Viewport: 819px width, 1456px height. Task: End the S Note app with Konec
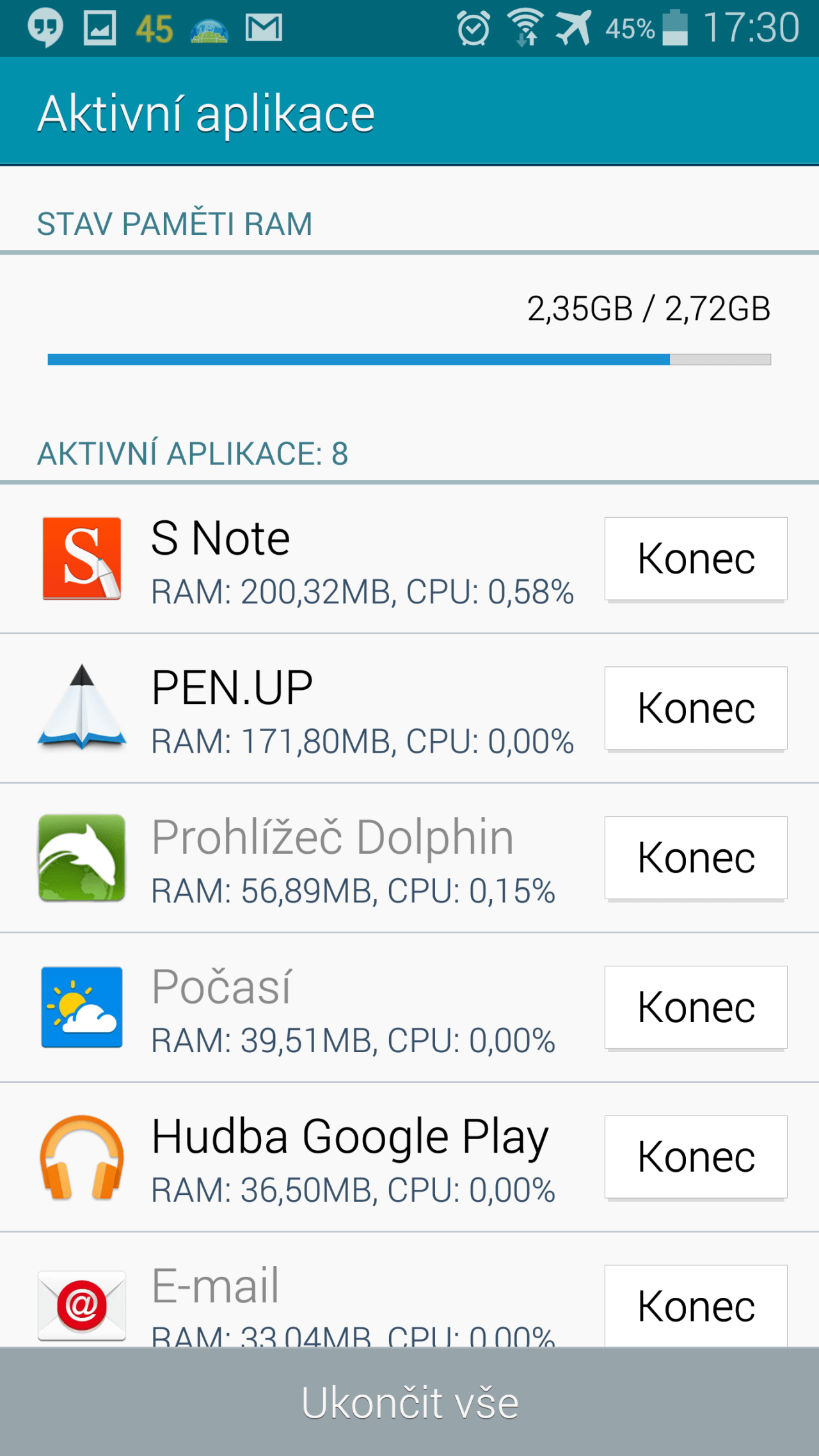click(696, 559)
